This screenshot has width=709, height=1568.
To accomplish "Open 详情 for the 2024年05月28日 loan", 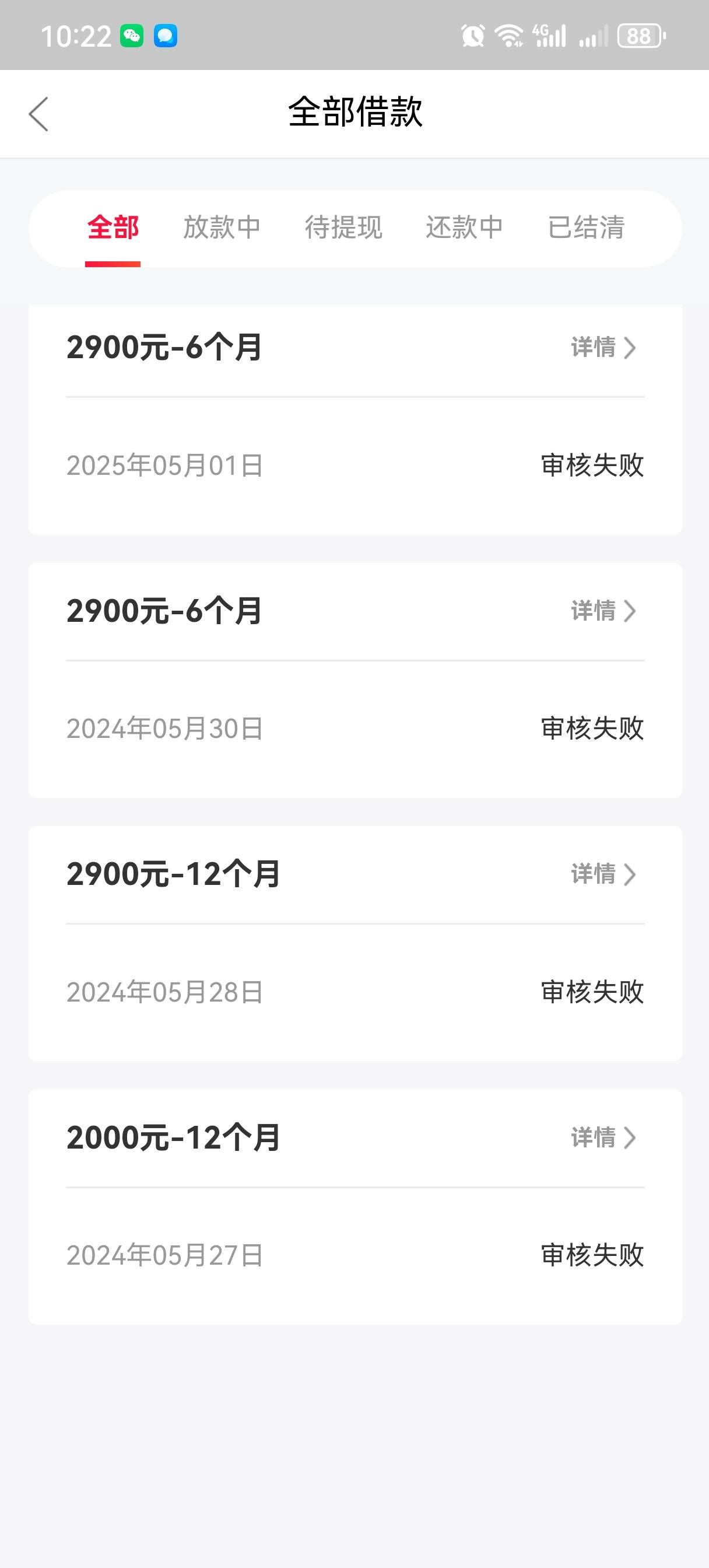I will 603,874.
